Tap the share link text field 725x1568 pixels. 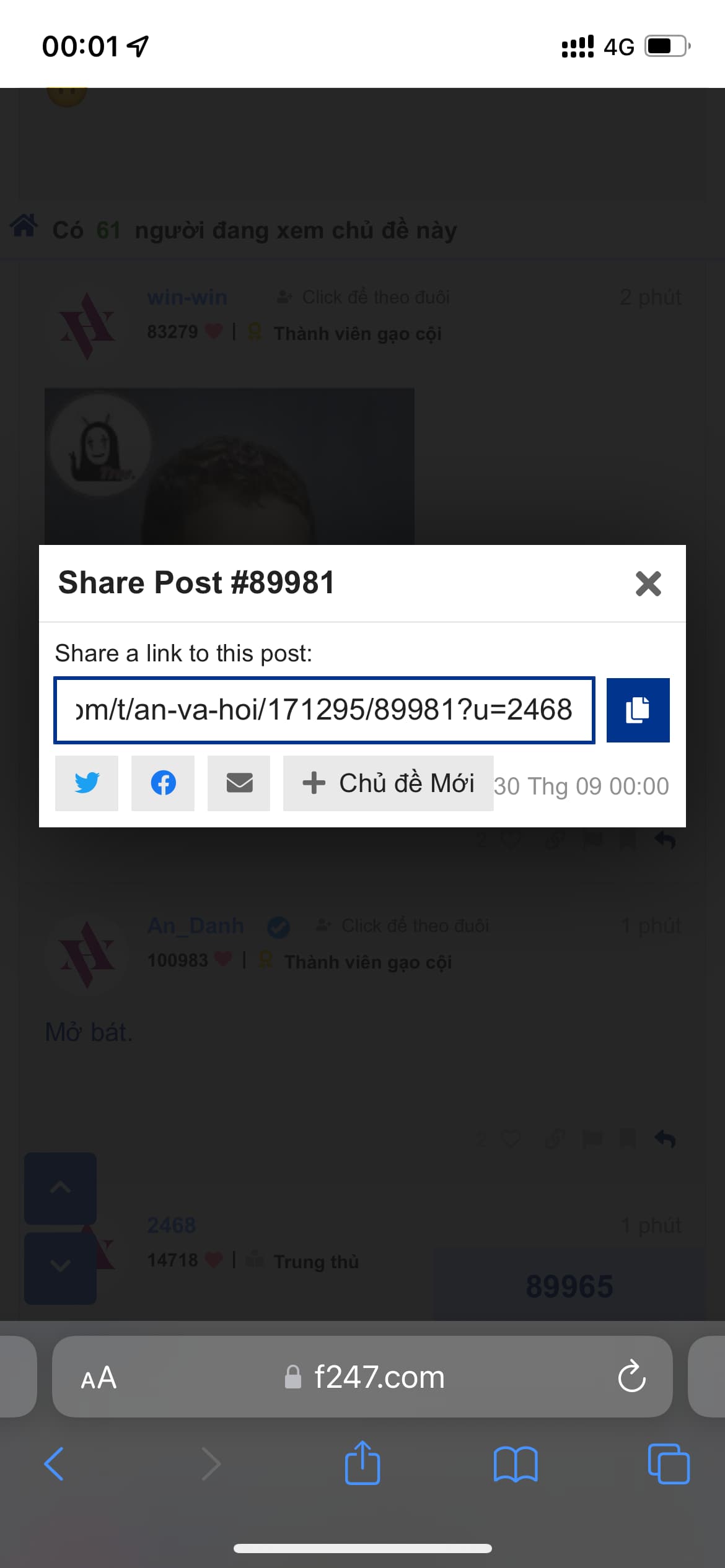tap(324, 710)
